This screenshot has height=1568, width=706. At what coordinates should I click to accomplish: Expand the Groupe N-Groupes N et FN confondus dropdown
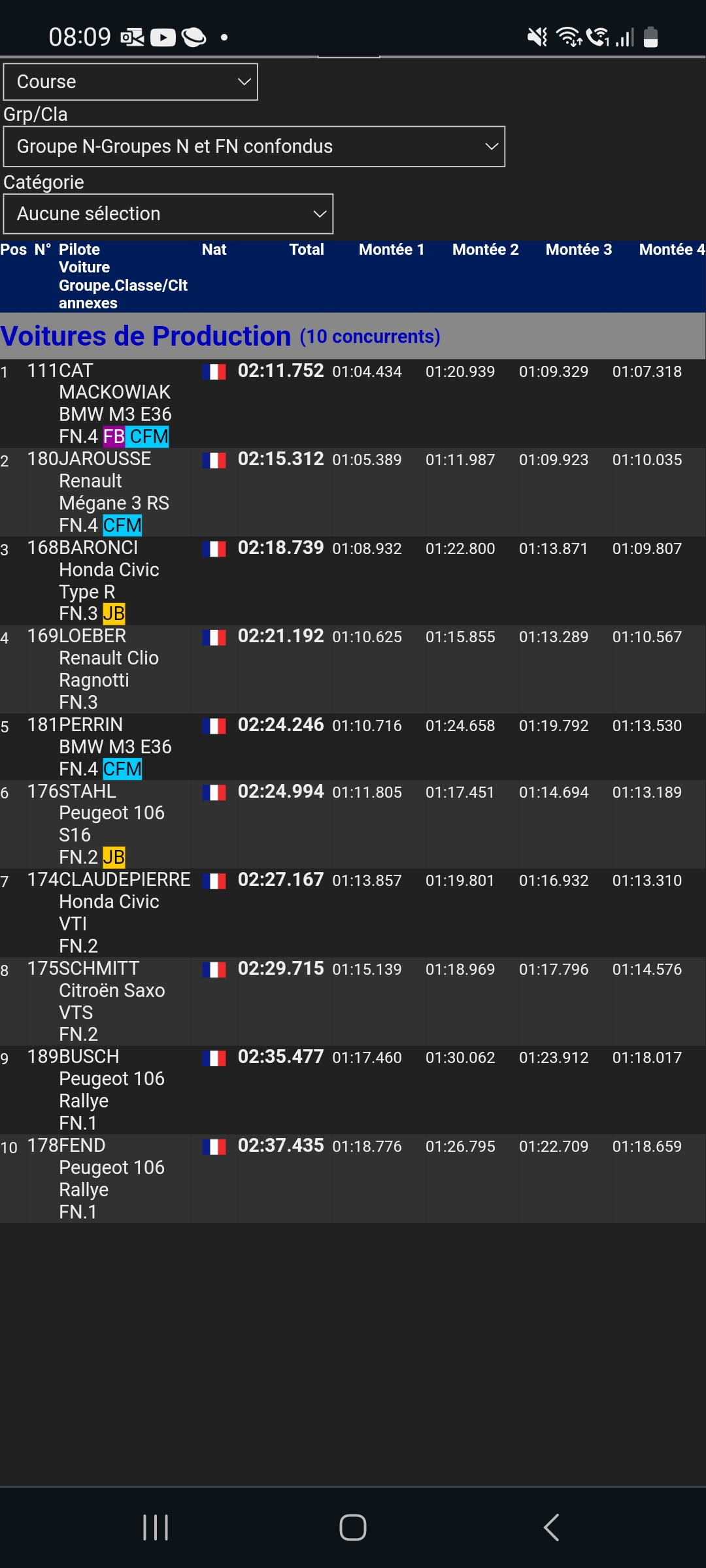click(254, 146)
